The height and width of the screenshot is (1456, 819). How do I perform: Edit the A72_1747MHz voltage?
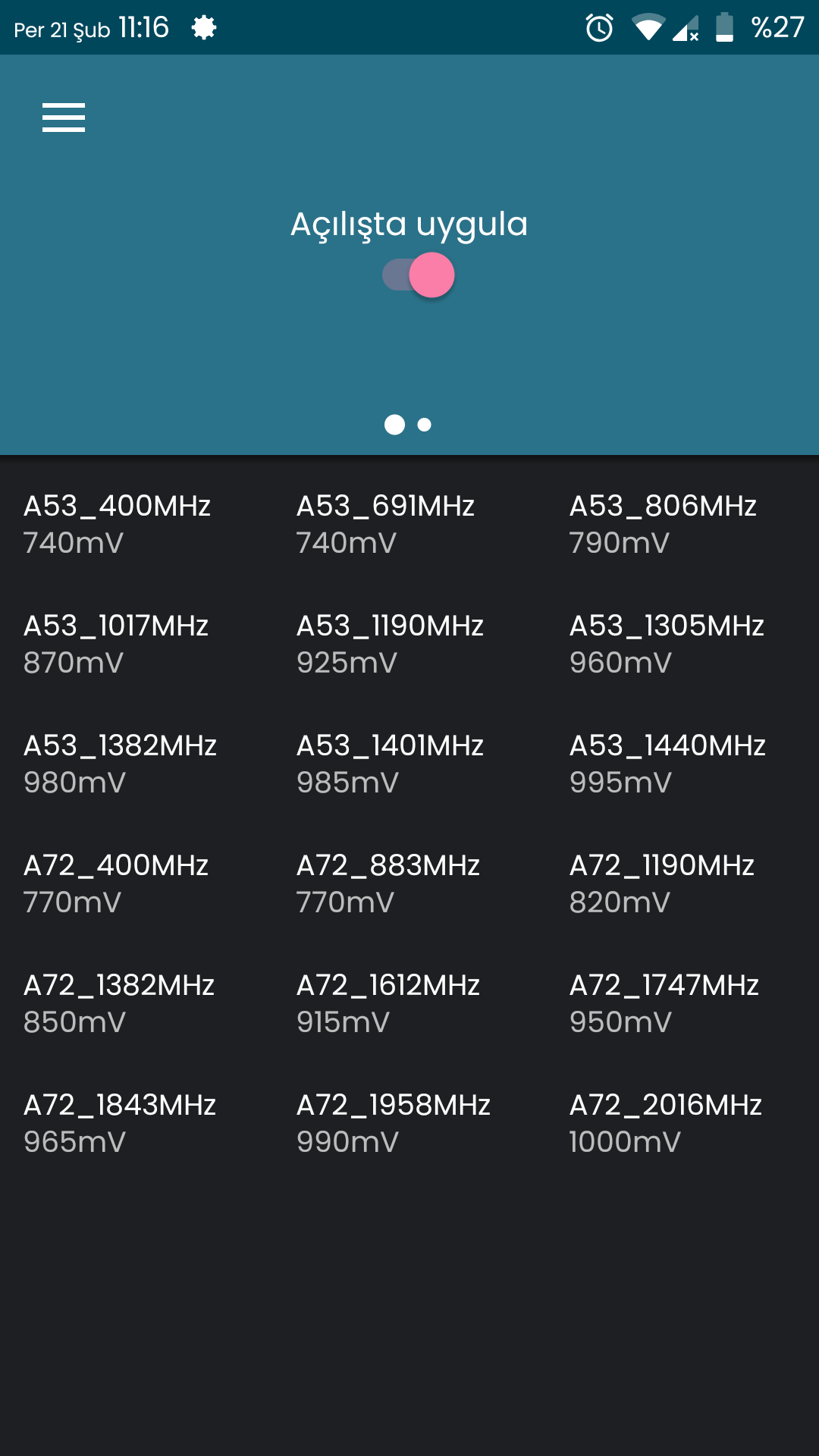coord(664,1003)
